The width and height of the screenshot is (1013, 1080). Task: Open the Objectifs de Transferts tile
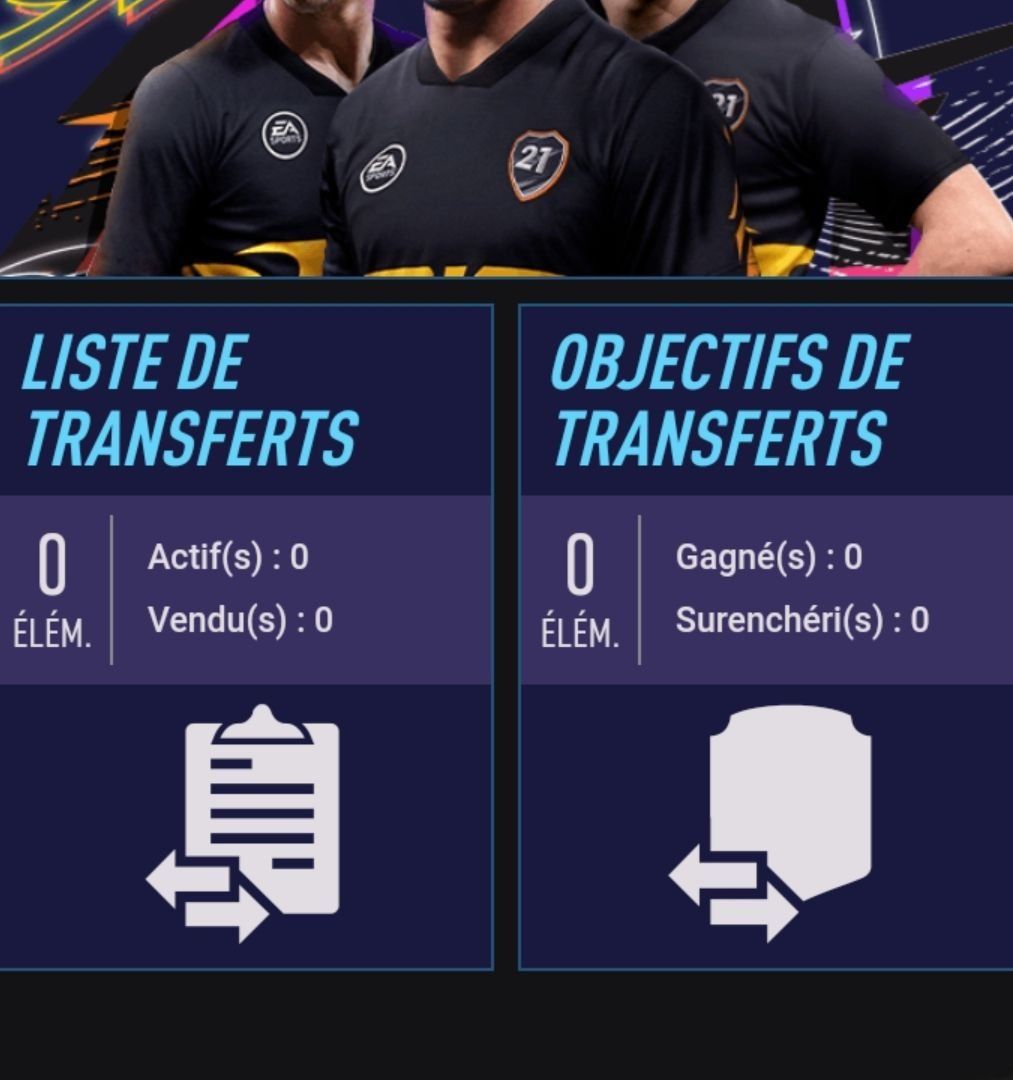click(766, 636)
